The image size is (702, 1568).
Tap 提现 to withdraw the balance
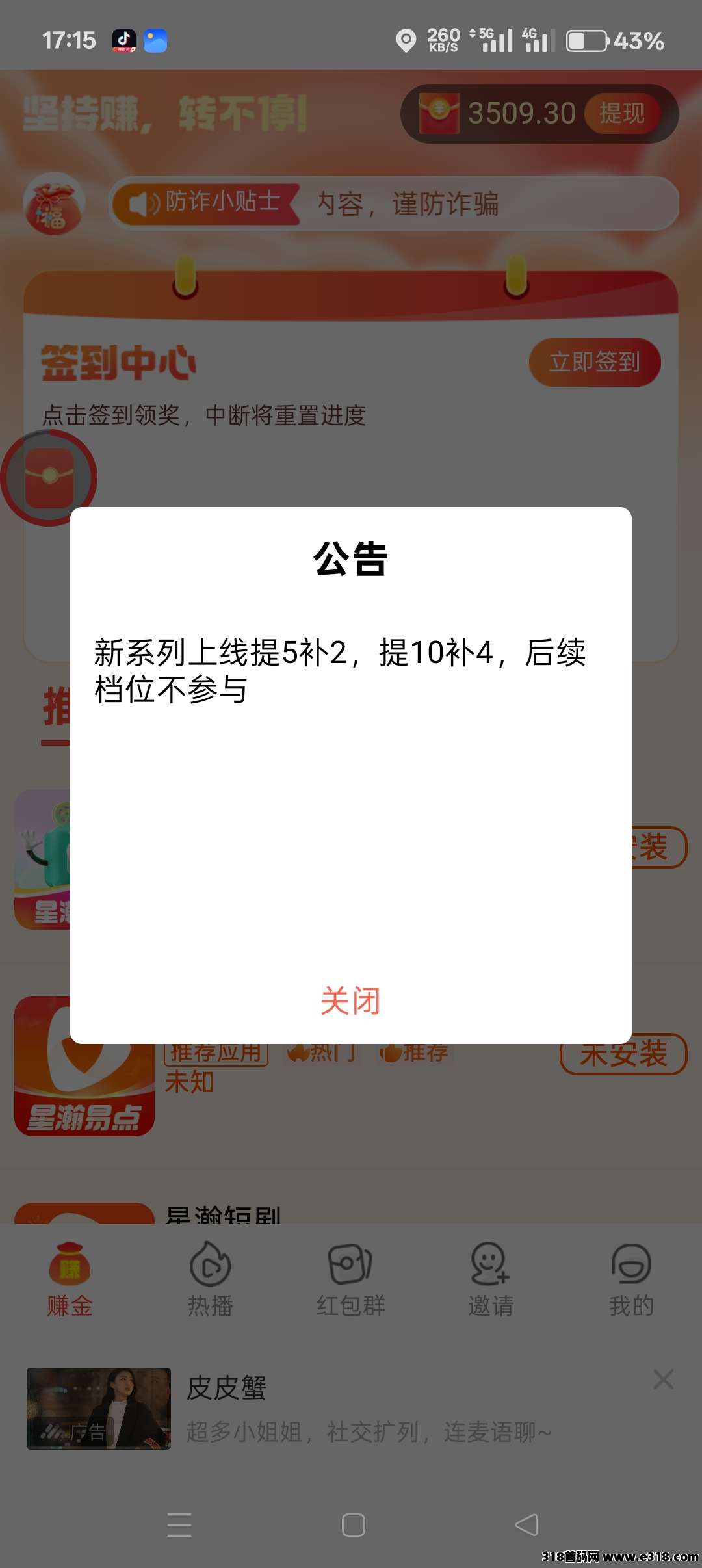(622, 114)
